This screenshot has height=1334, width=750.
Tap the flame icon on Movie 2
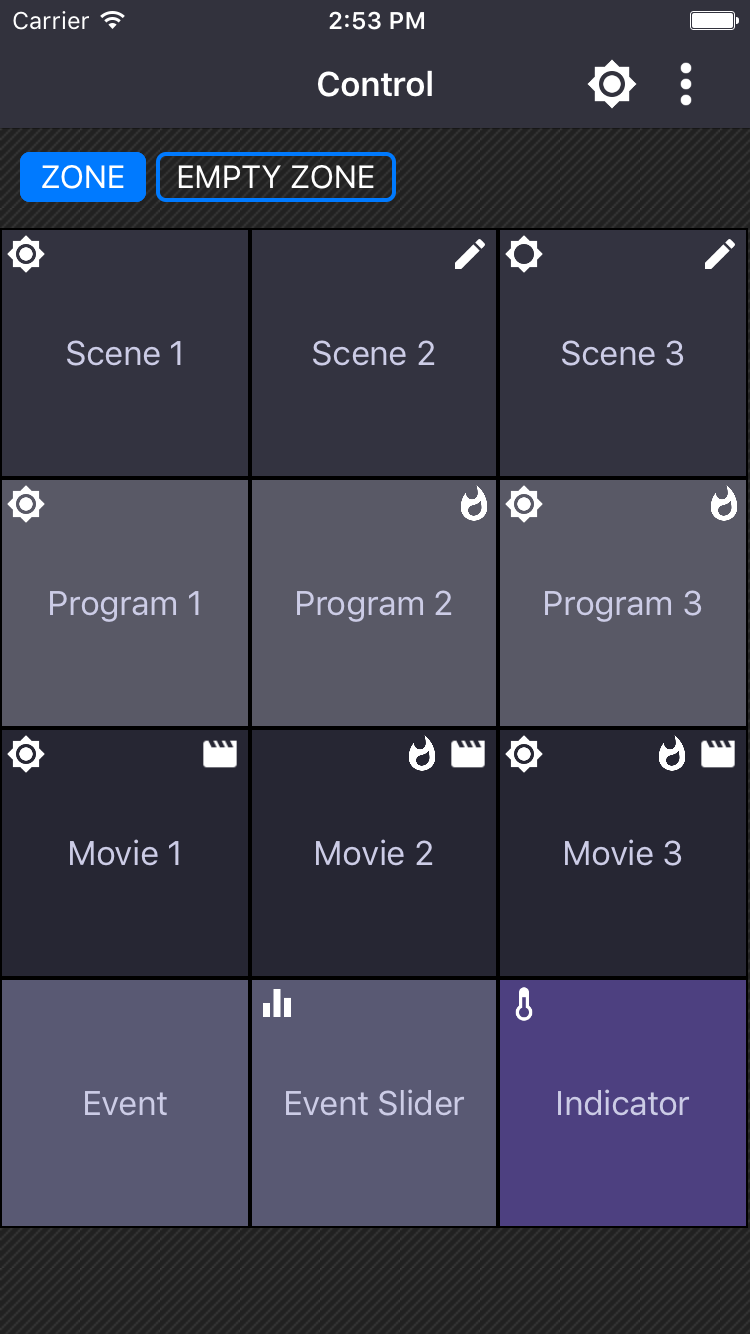coord(422,754)
